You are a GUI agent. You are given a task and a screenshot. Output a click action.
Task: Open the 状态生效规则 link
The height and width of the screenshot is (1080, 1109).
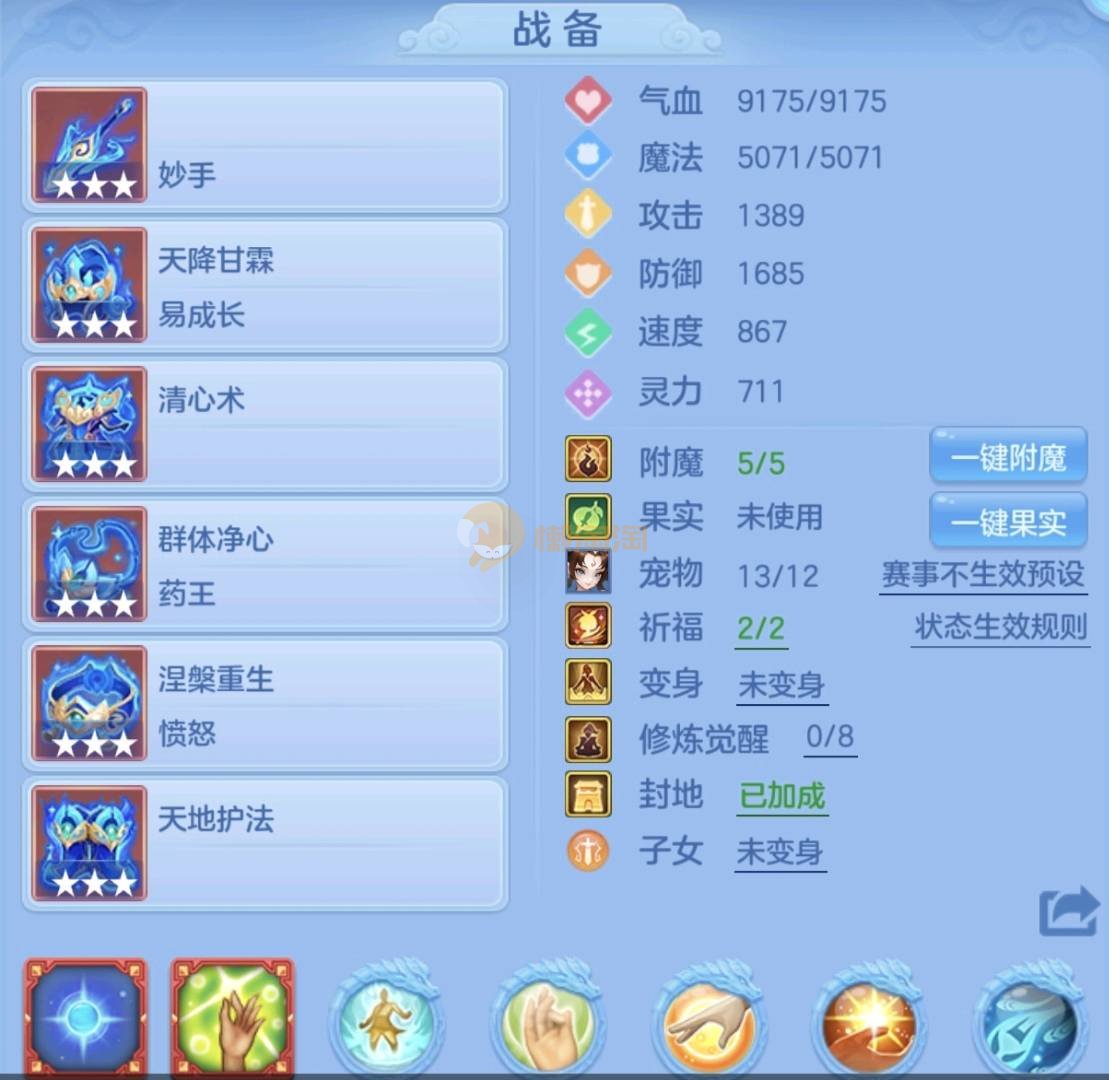[1000, 628]
